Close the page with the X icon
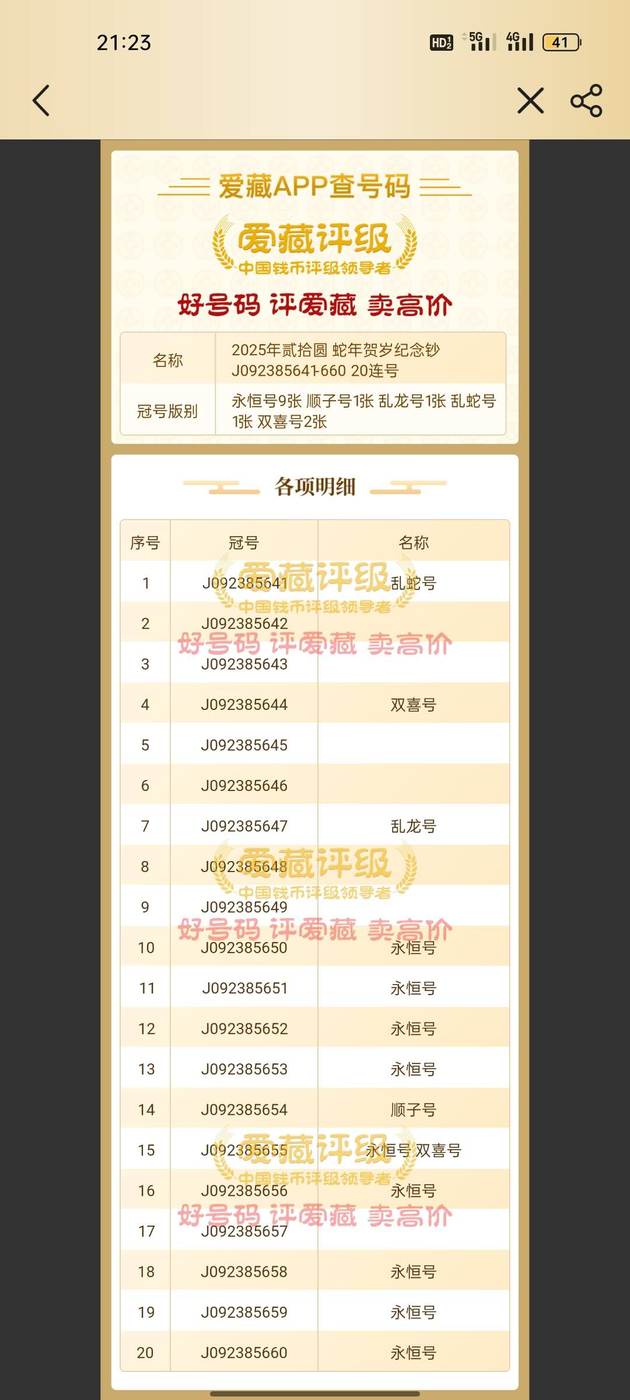630x1400 pixels. 530,100
